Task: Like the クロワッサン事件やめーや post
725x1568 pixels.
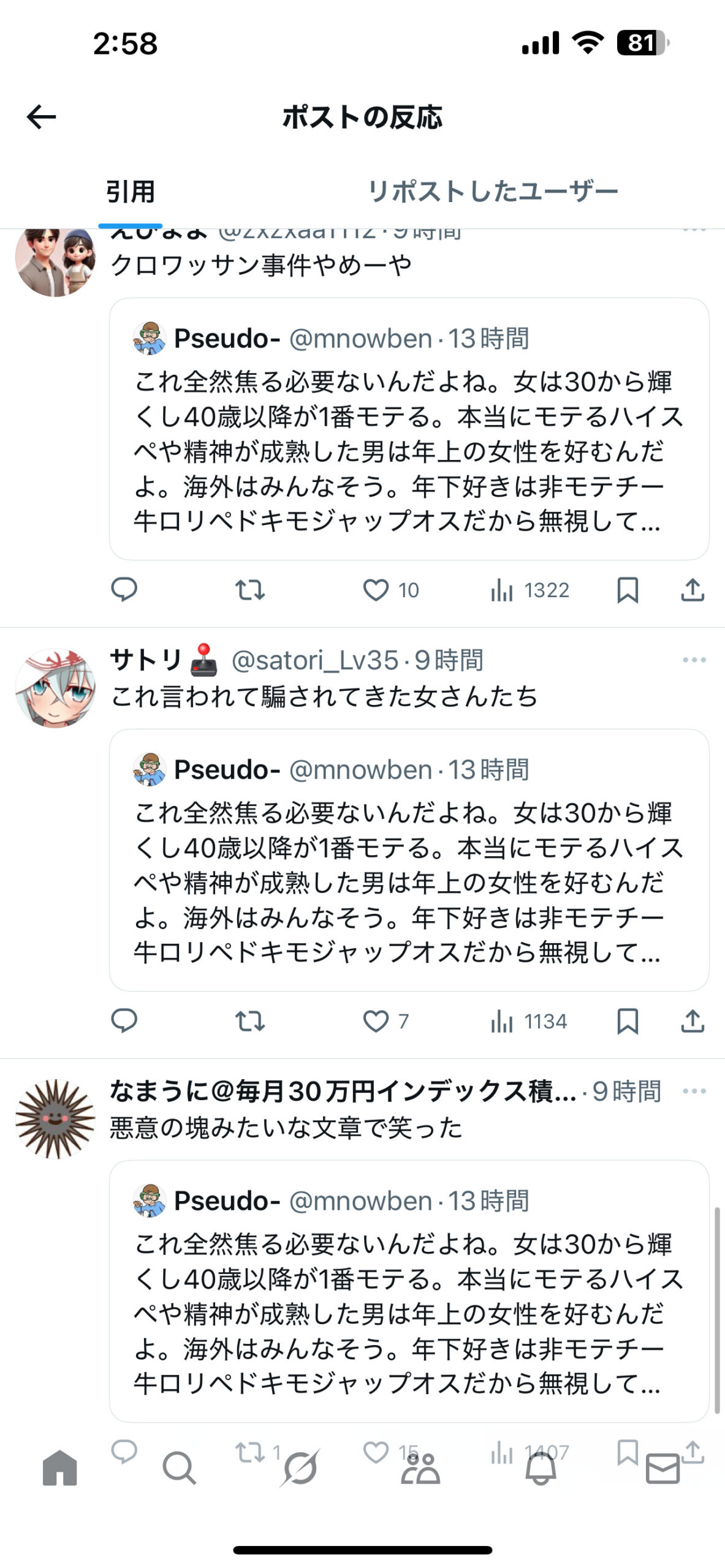Action: point(376,590)
